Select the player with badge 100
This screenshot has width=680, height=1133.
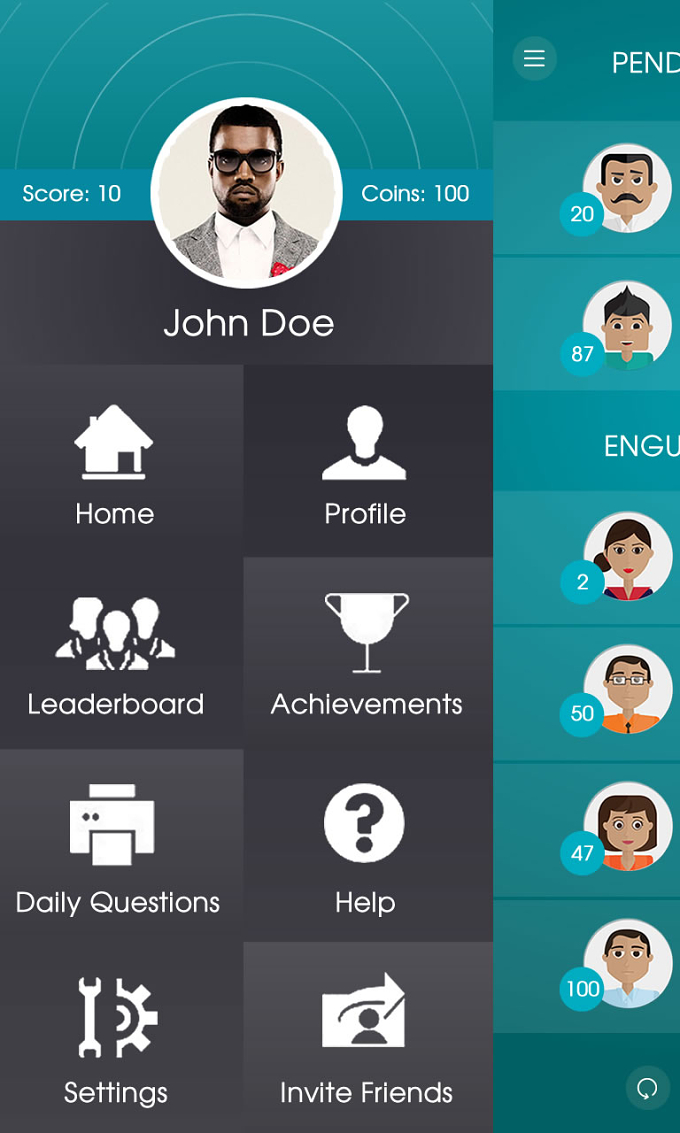pos(587,966)
